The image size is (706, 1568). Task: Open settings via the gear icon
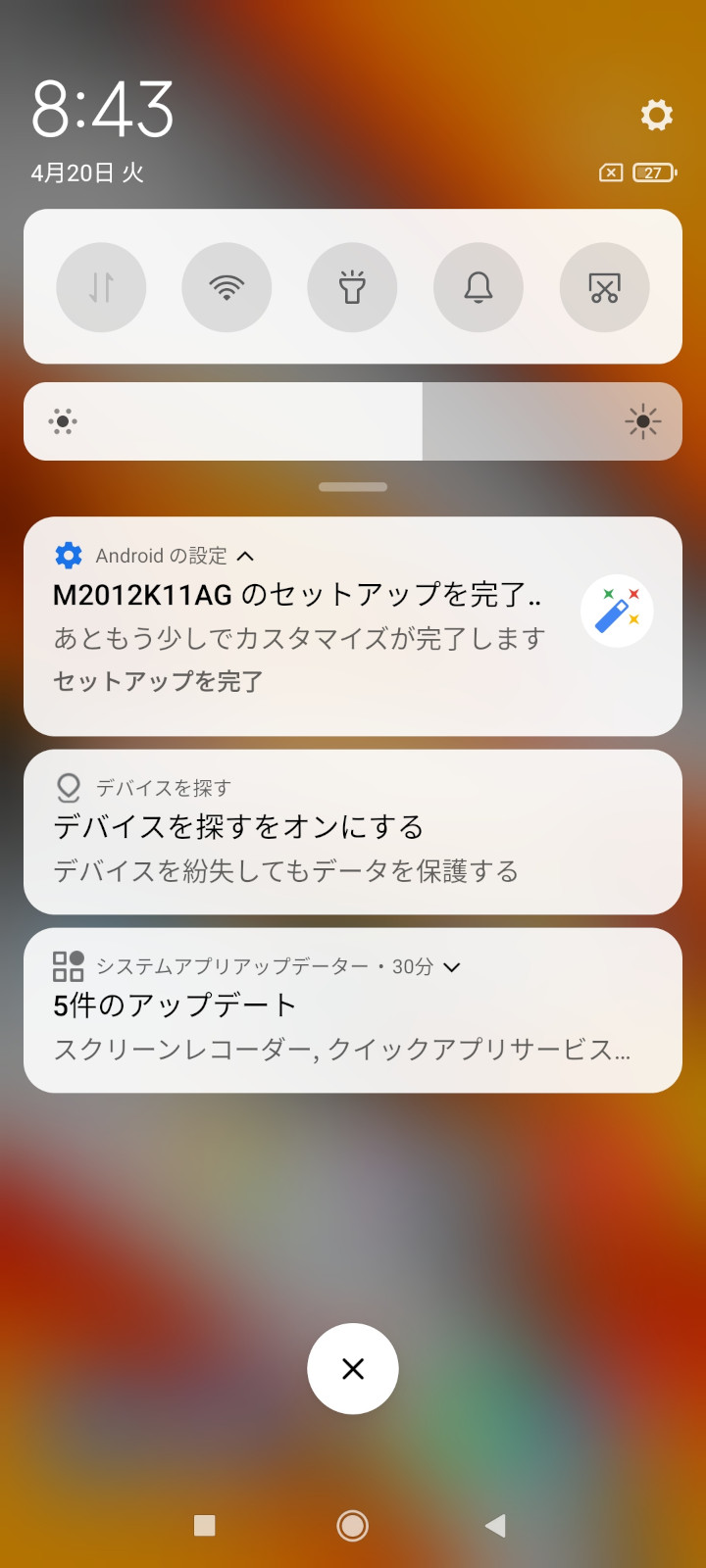(x=656, y=115)
